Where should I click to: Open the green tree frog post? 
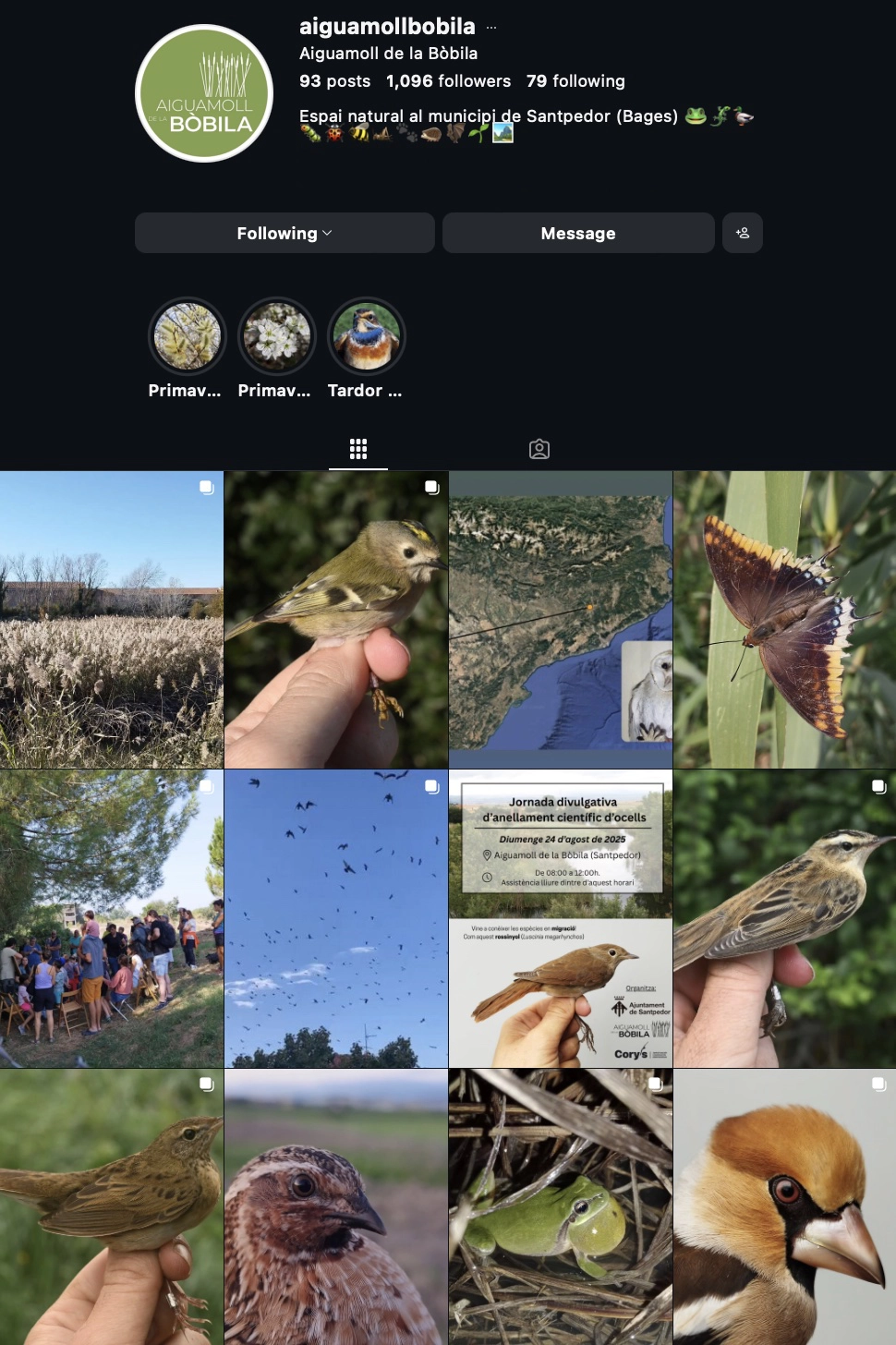(561, 1206)
